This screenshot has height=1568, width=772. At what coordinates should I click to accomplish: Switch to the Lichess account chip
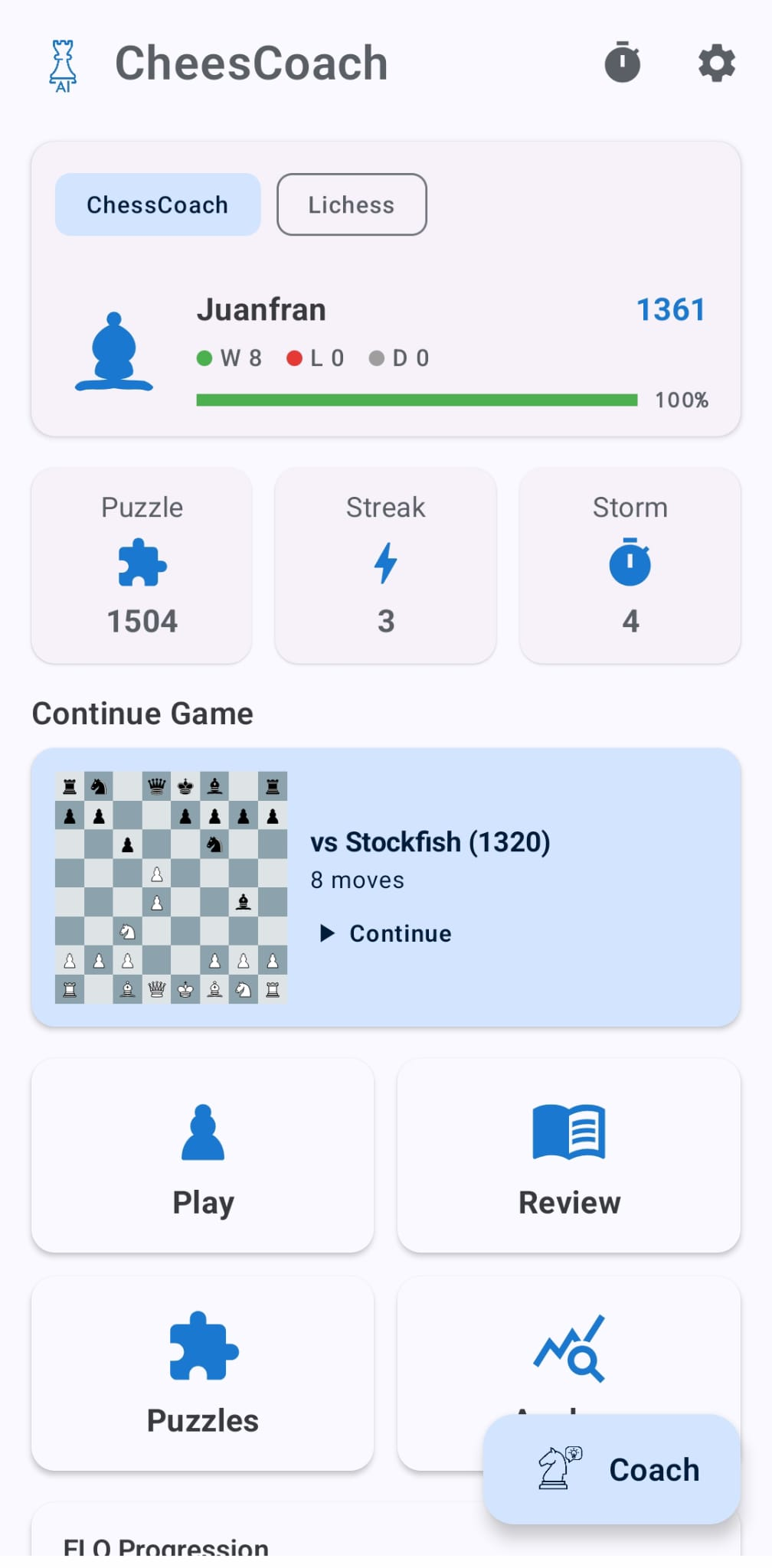(x=352, y=204)
